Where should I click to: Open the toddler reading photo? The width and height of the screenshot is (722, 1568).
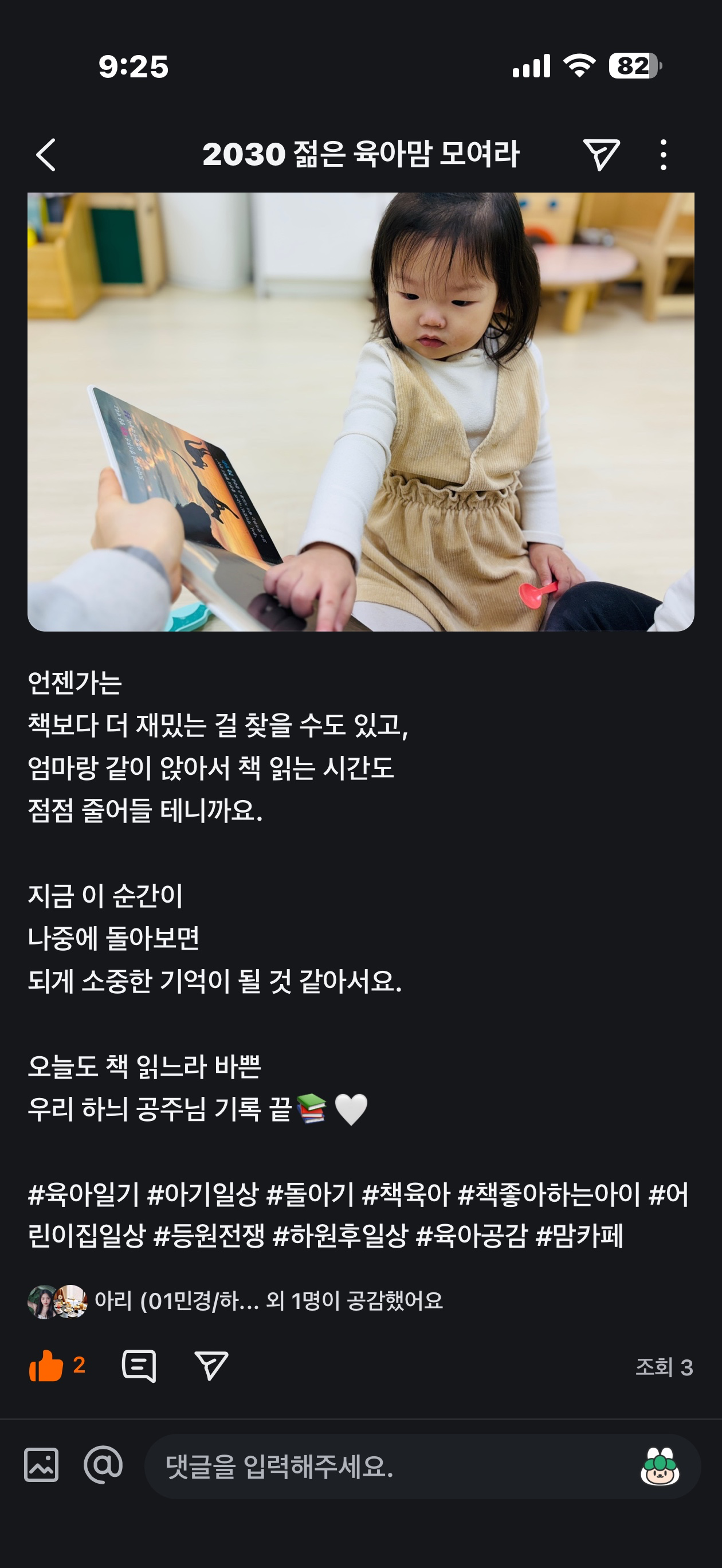pyautogui.click(x=360, y=411)
